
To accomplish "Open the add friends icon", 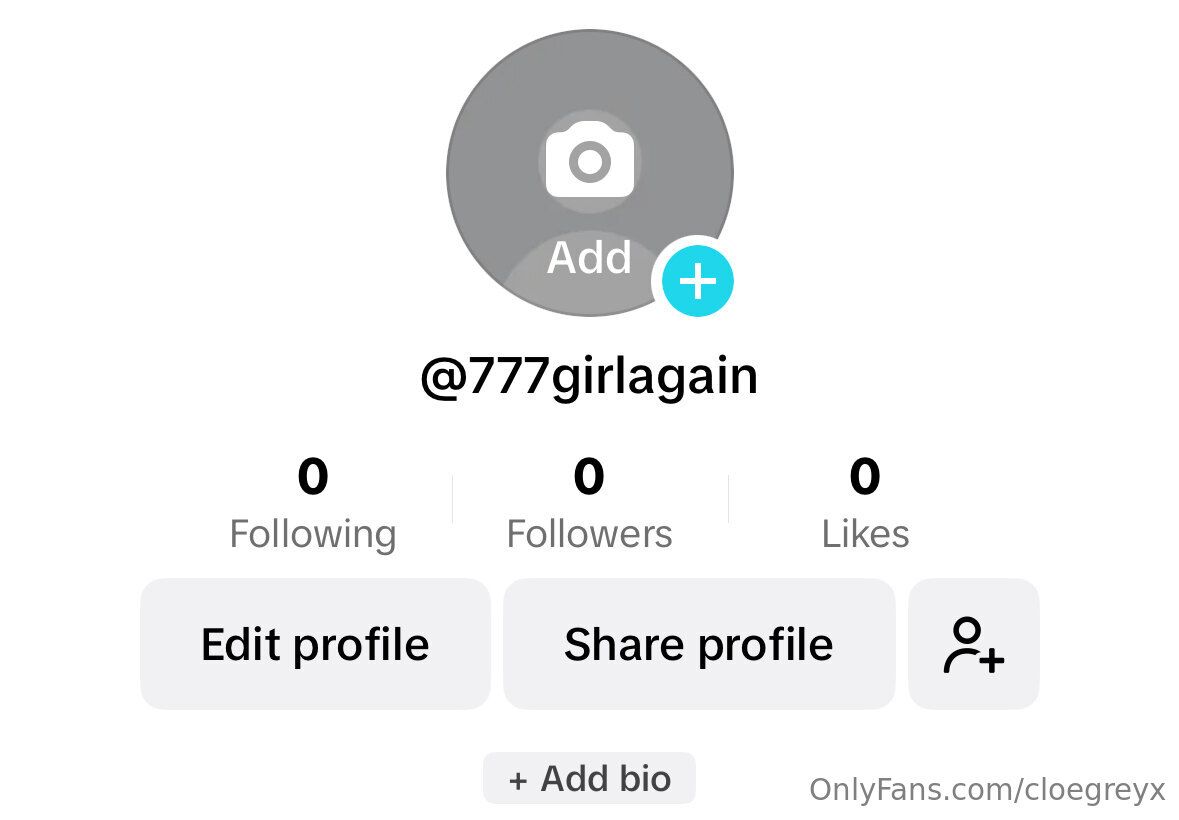I will coord(973,644).
